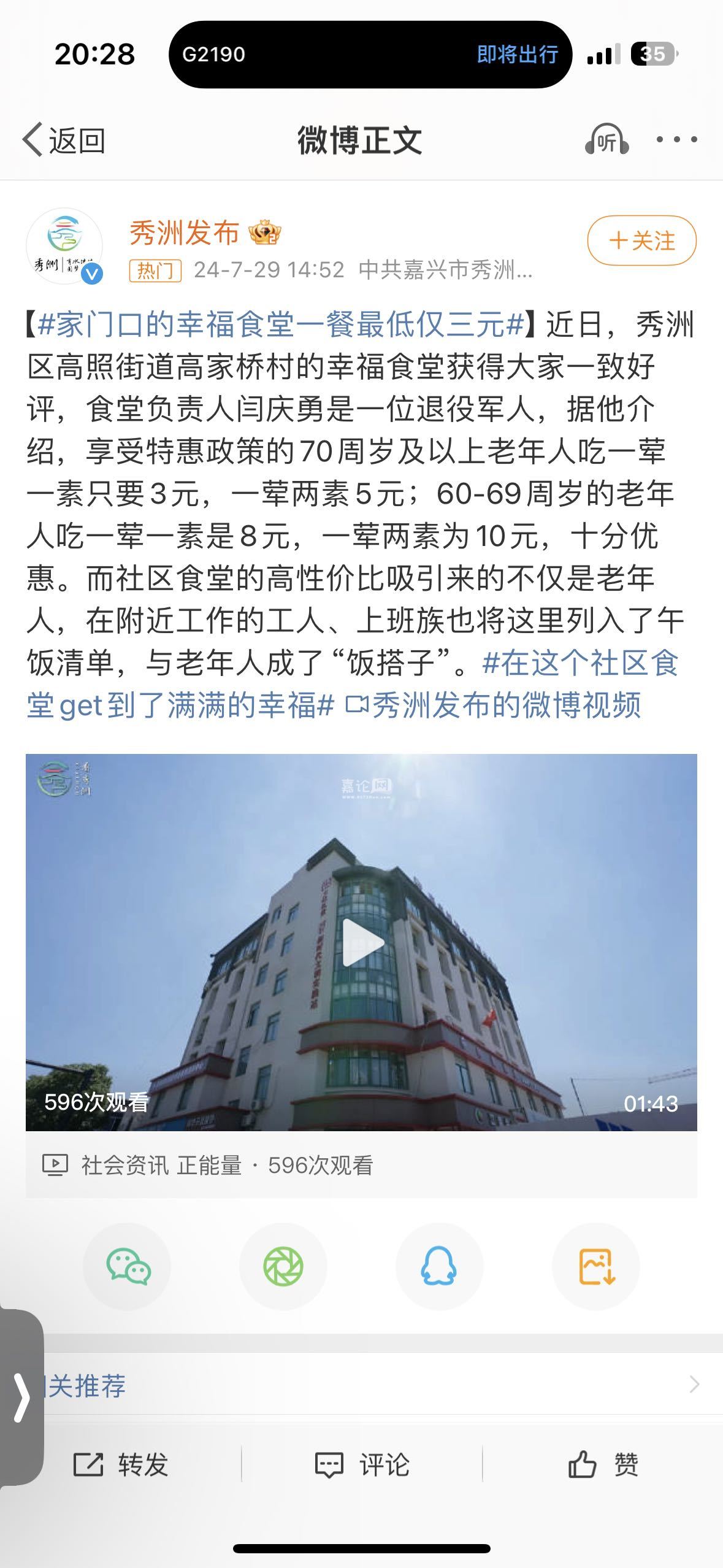Image resolution: width=723 pixels, height=1568 pixels.
Task: Share the post to QQ
Action: click(439, 1266)
